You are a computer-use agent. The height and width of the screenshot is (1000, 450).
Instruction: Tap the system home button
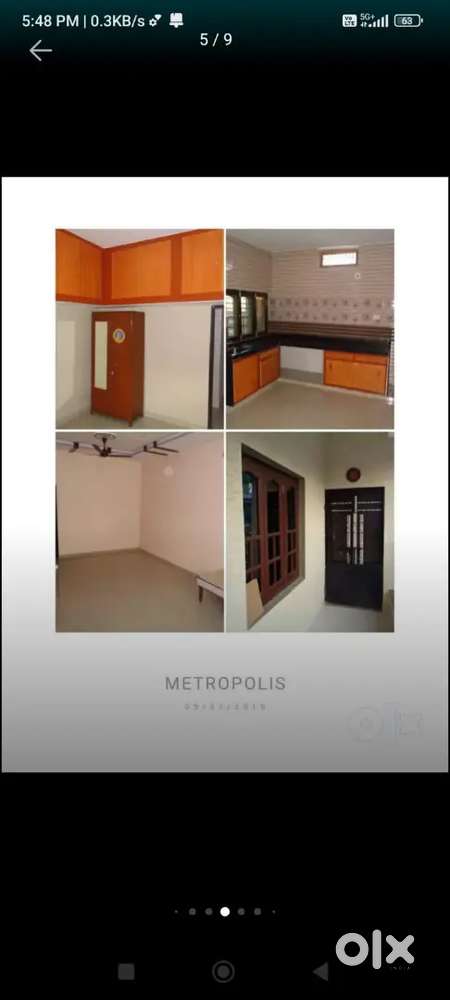(x=223, y=971)
